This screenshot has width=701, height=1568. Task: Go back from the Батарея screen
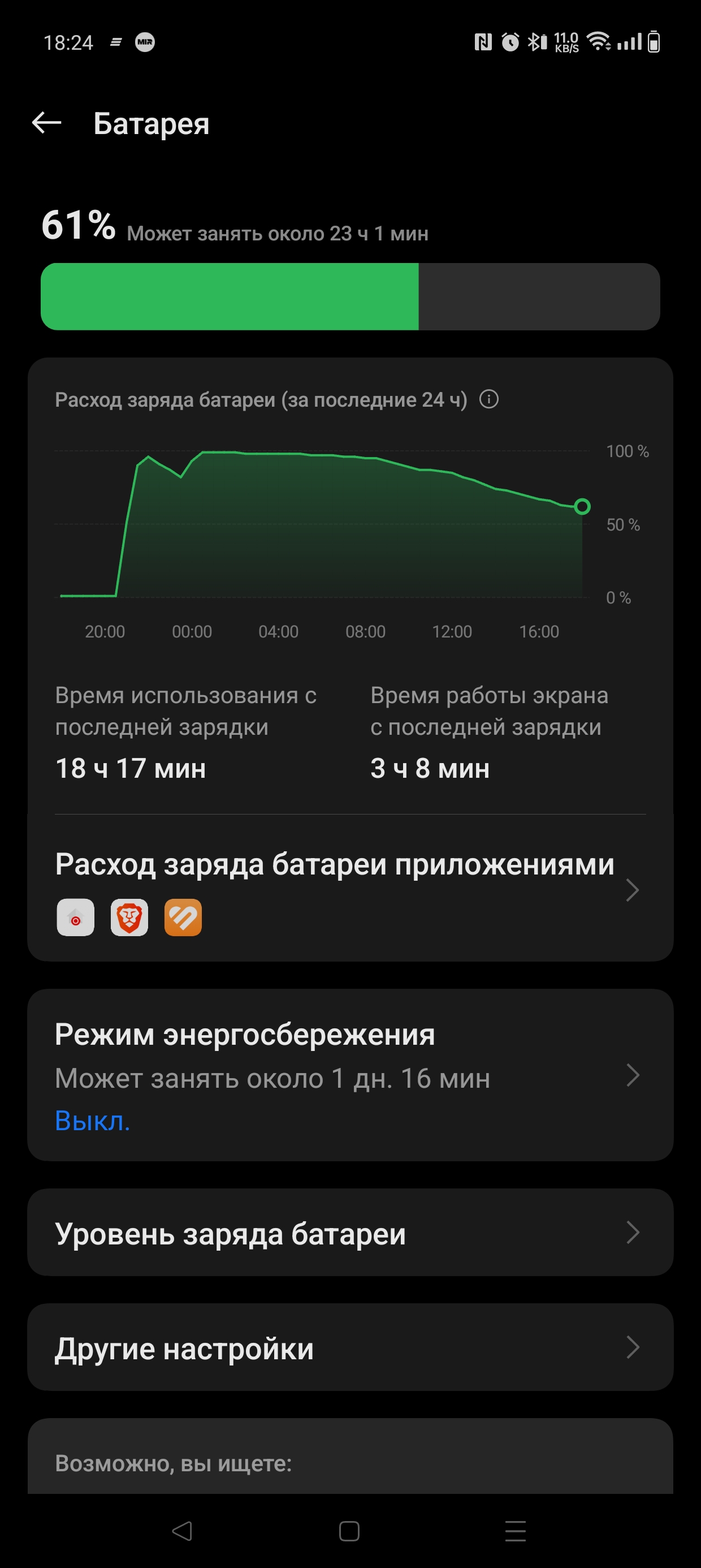(47, 123)
